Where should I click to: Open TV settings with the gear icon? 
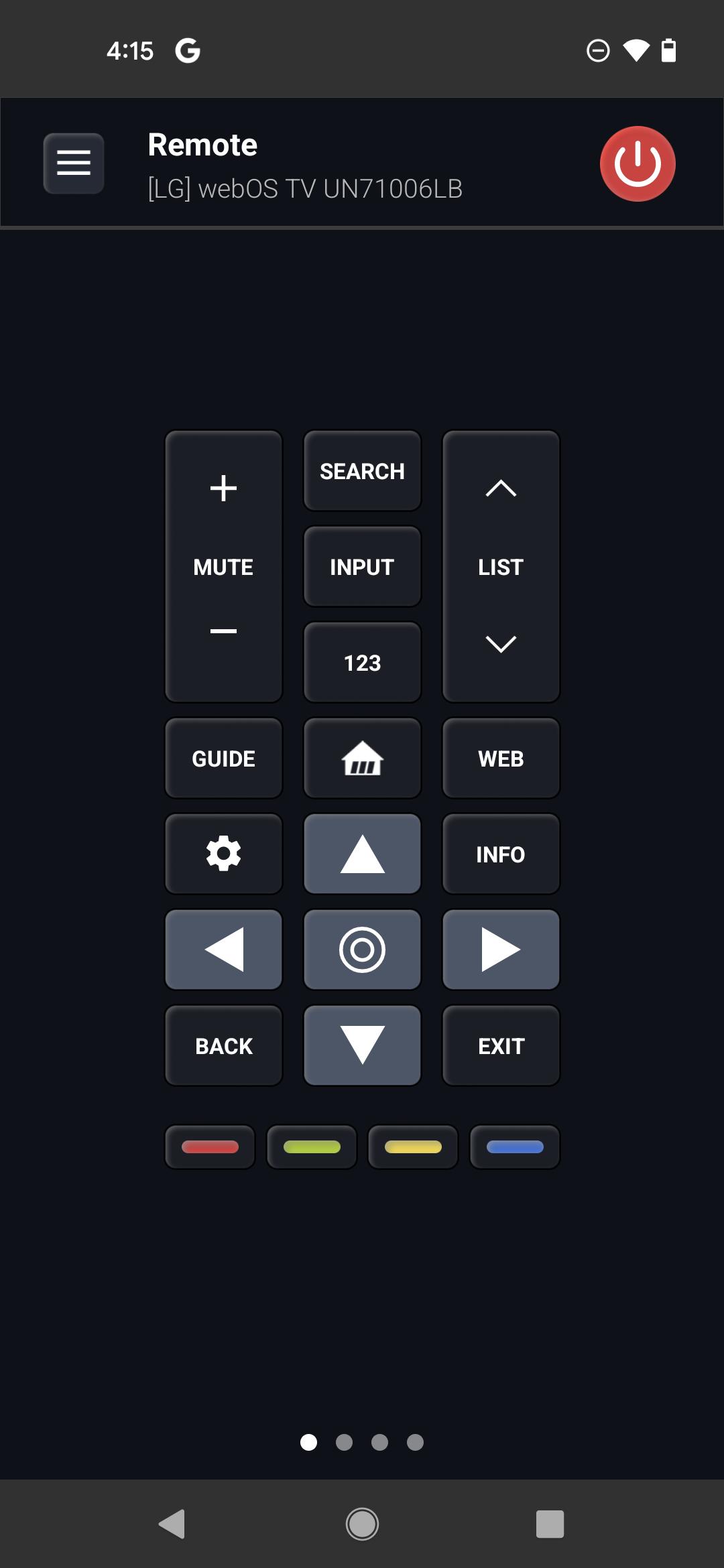[223, 854]
